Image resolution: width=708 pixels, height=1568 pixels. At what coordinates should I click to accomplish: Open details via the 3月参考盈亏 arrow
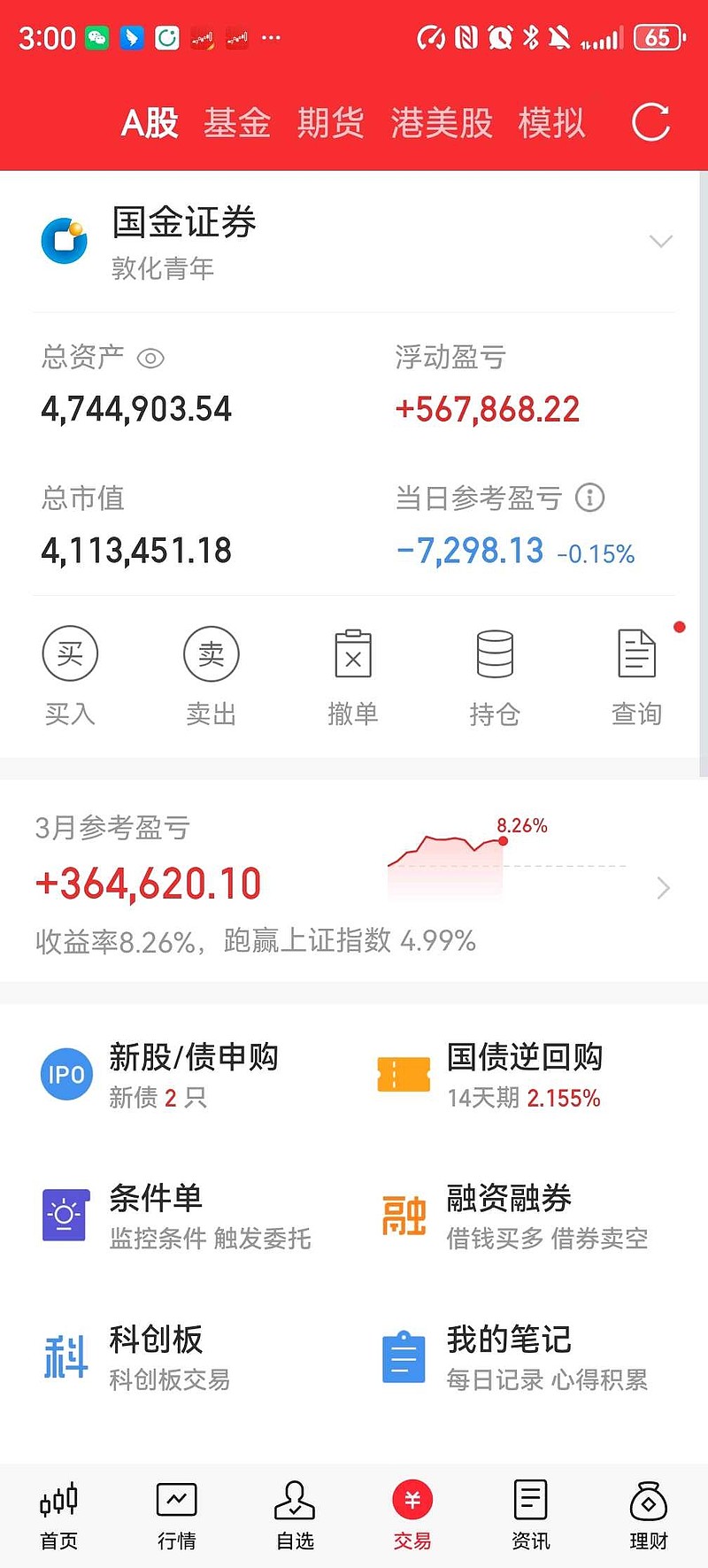coord(662,888)
